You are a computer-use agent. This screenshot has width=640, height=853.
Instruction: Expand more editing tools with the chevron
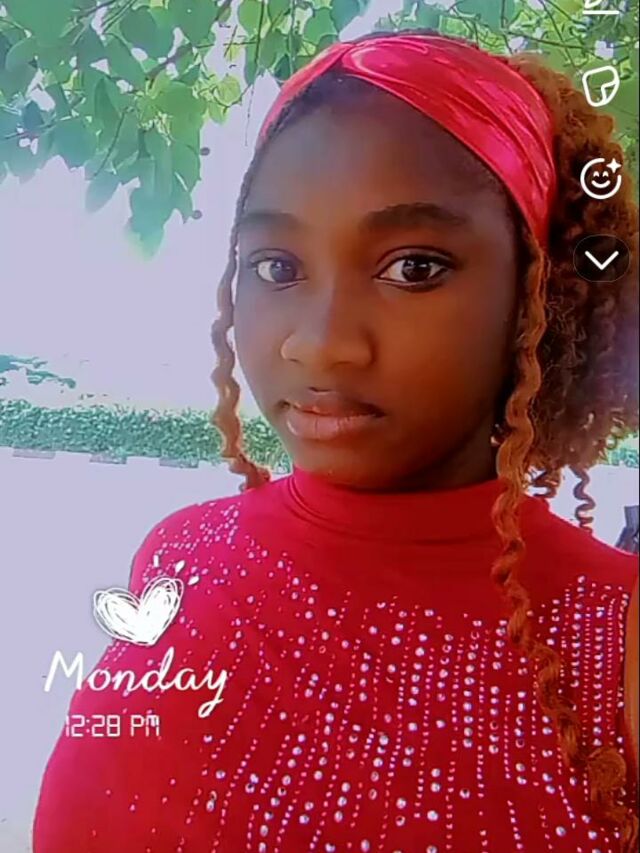click(601, 260)
